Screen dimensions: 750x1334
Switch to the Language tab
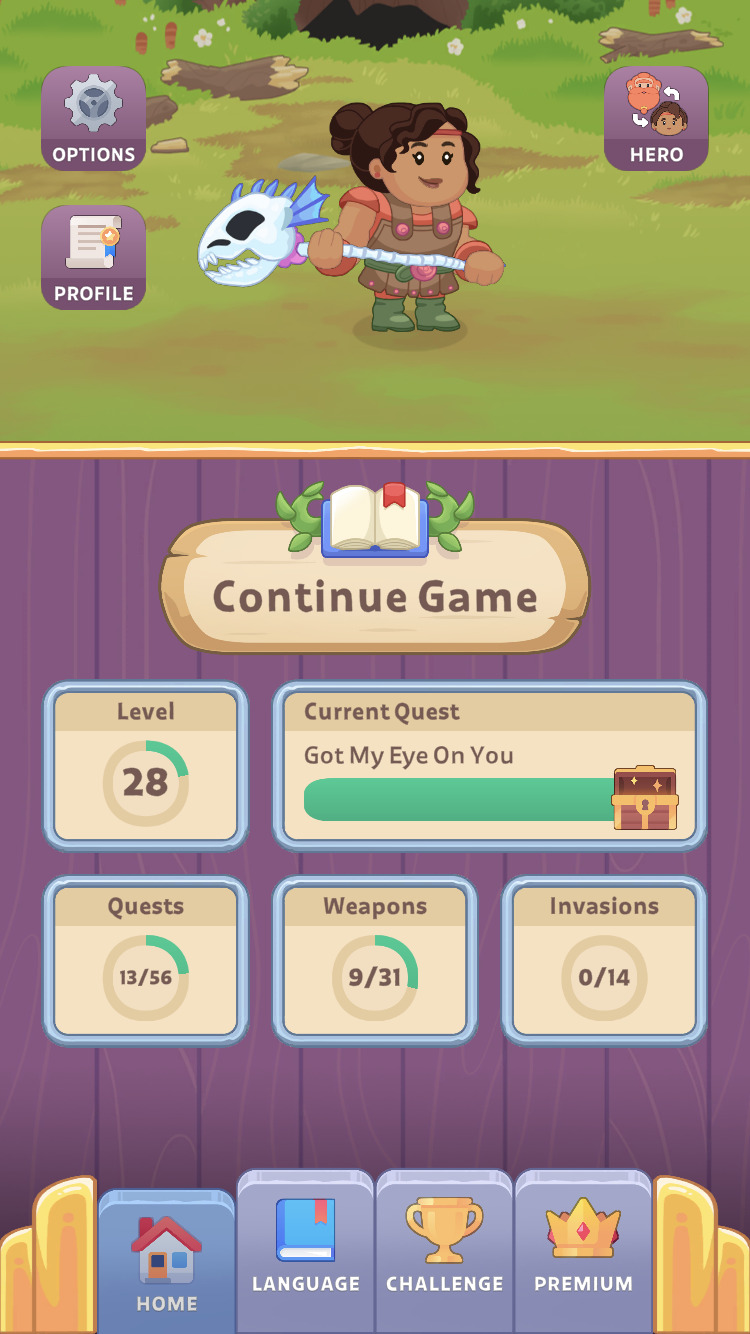[305, 1250]
